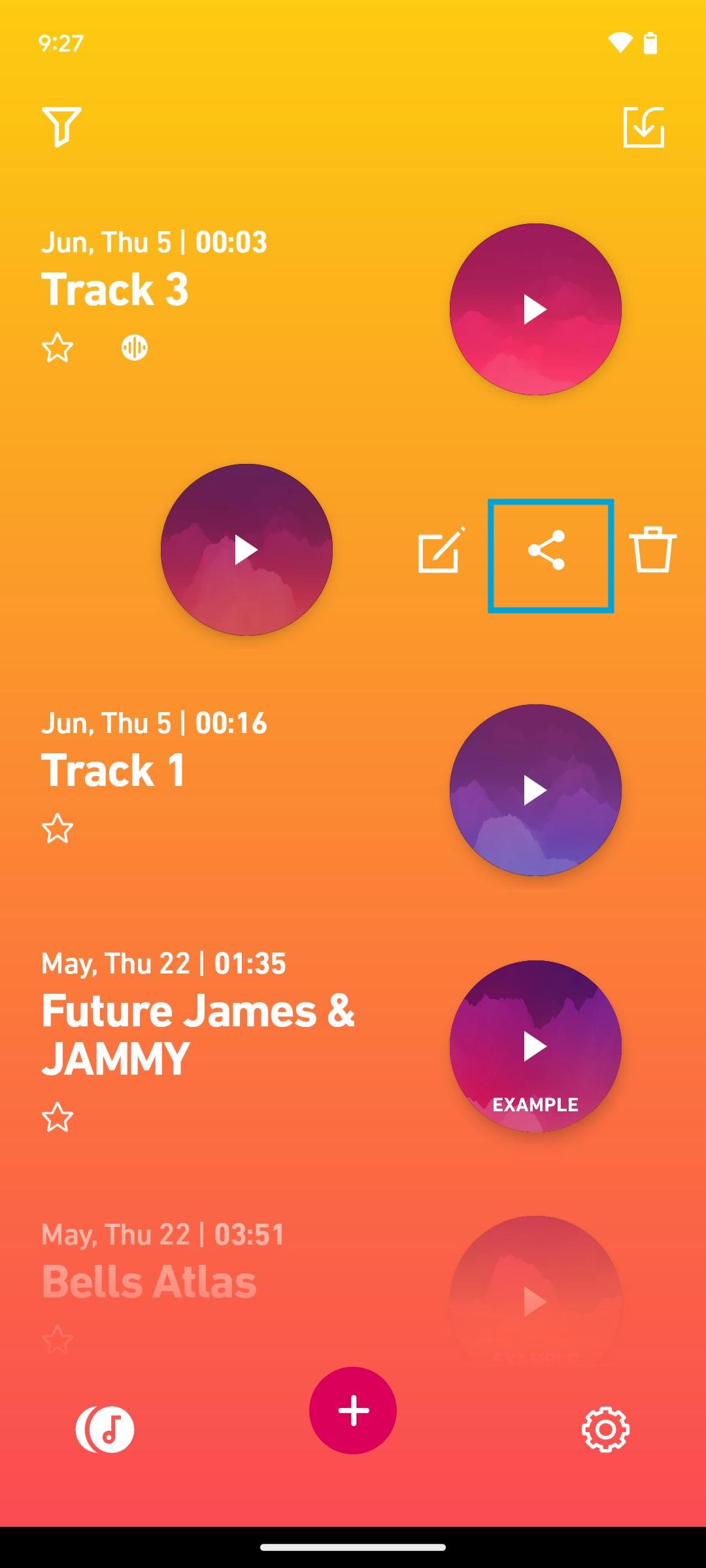Play Track 3
Screen dimensions: 706x1568
535,309
